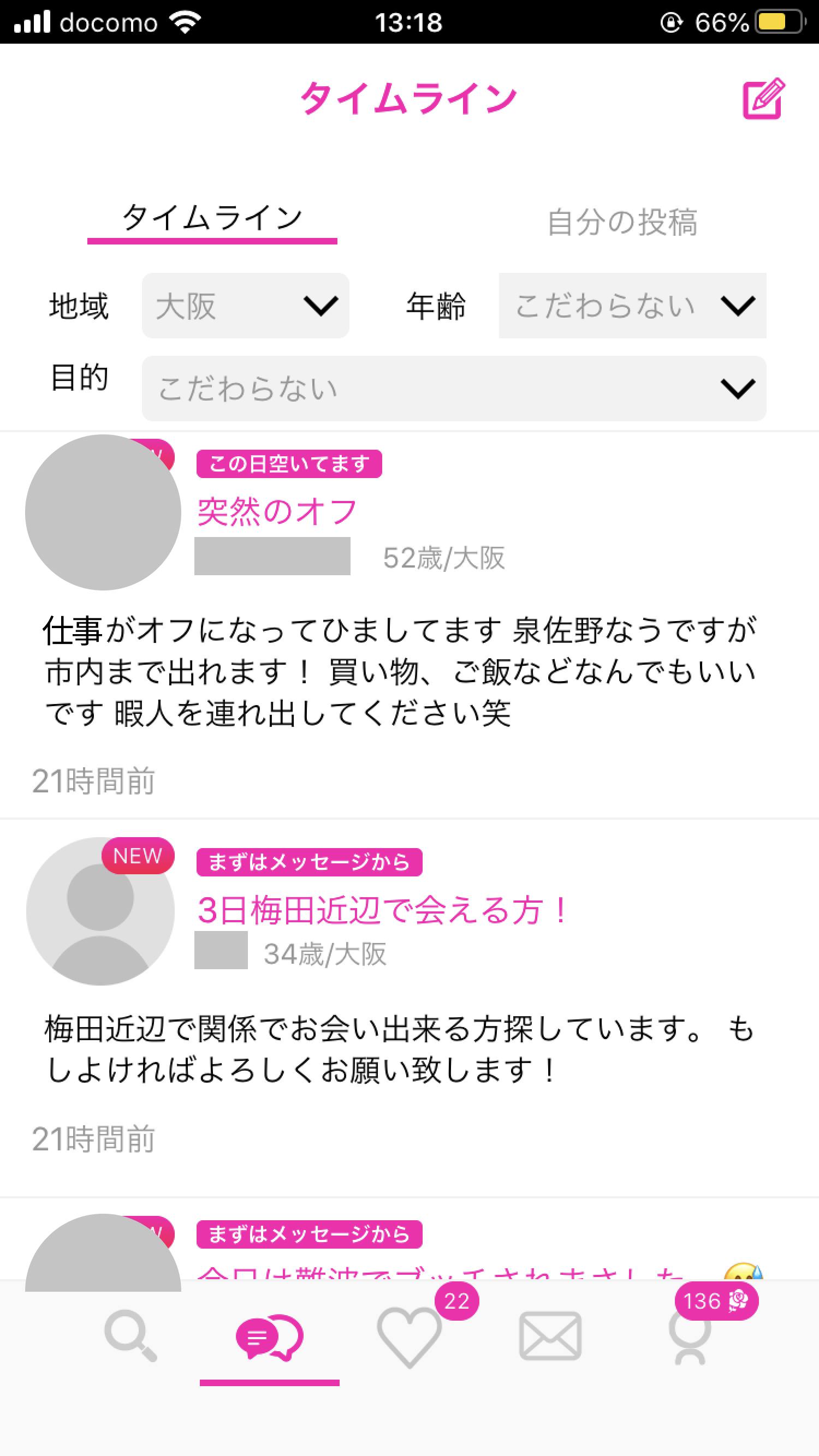Open the post 3日梅田近辺で会える方！
Viewport: 819px width, 1456px height.
382,910
